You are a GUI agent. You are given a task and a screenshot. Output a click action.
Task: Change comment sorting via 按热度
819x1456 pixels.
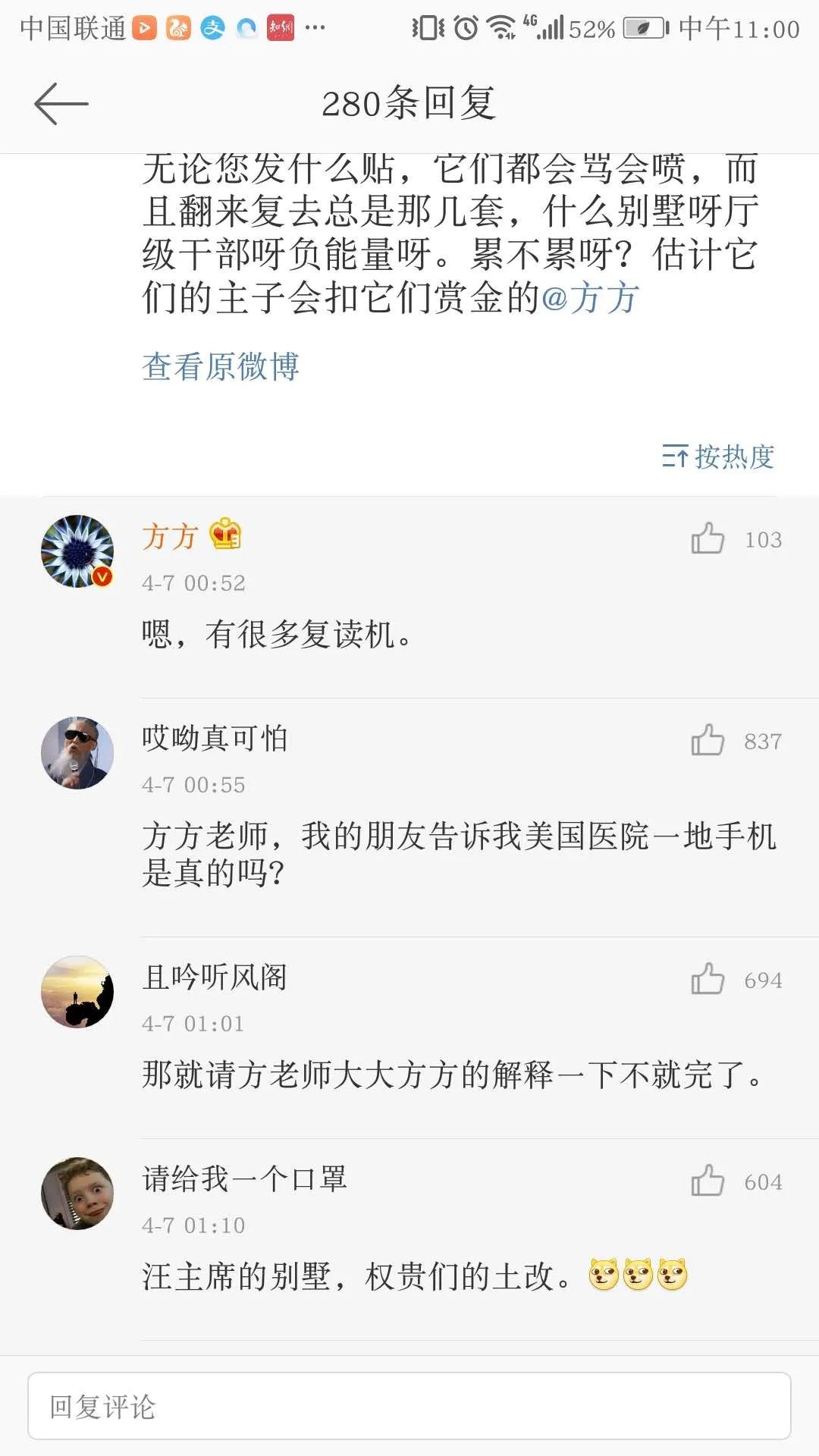(718, 457)
